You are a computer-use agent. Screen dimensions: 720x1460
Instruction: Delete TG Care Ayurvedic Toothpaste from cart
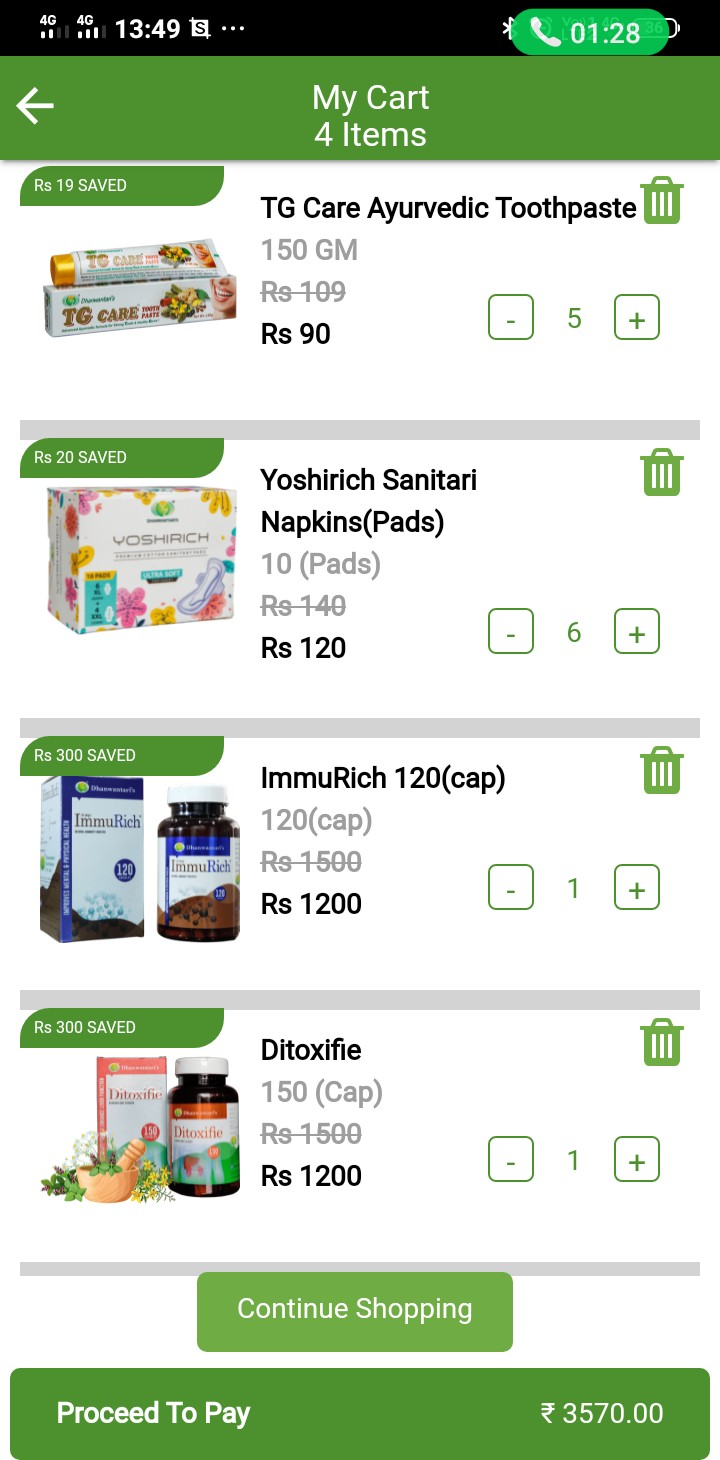(x=661, y=200)
